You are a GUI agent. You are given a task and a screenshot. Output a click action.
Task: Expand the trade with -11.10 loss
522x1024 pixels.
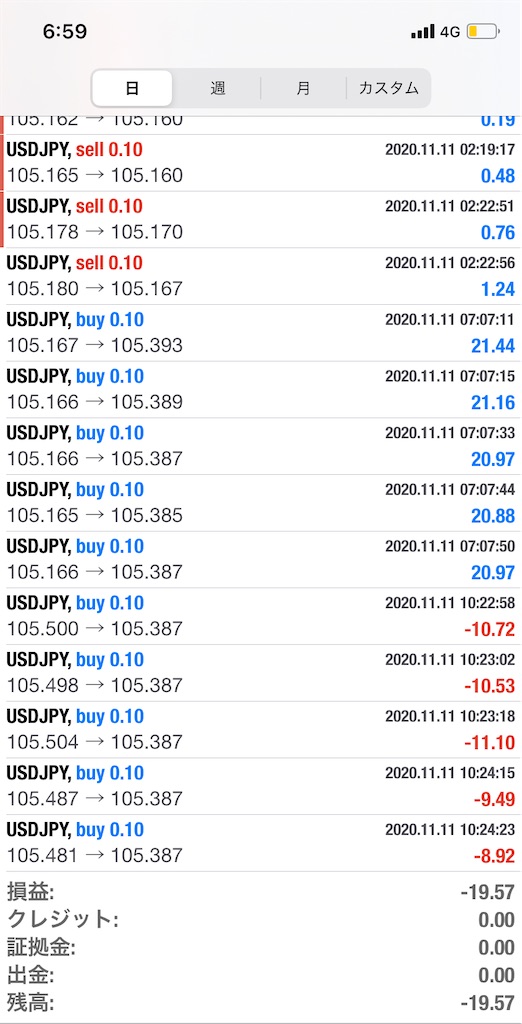[261, 730]
